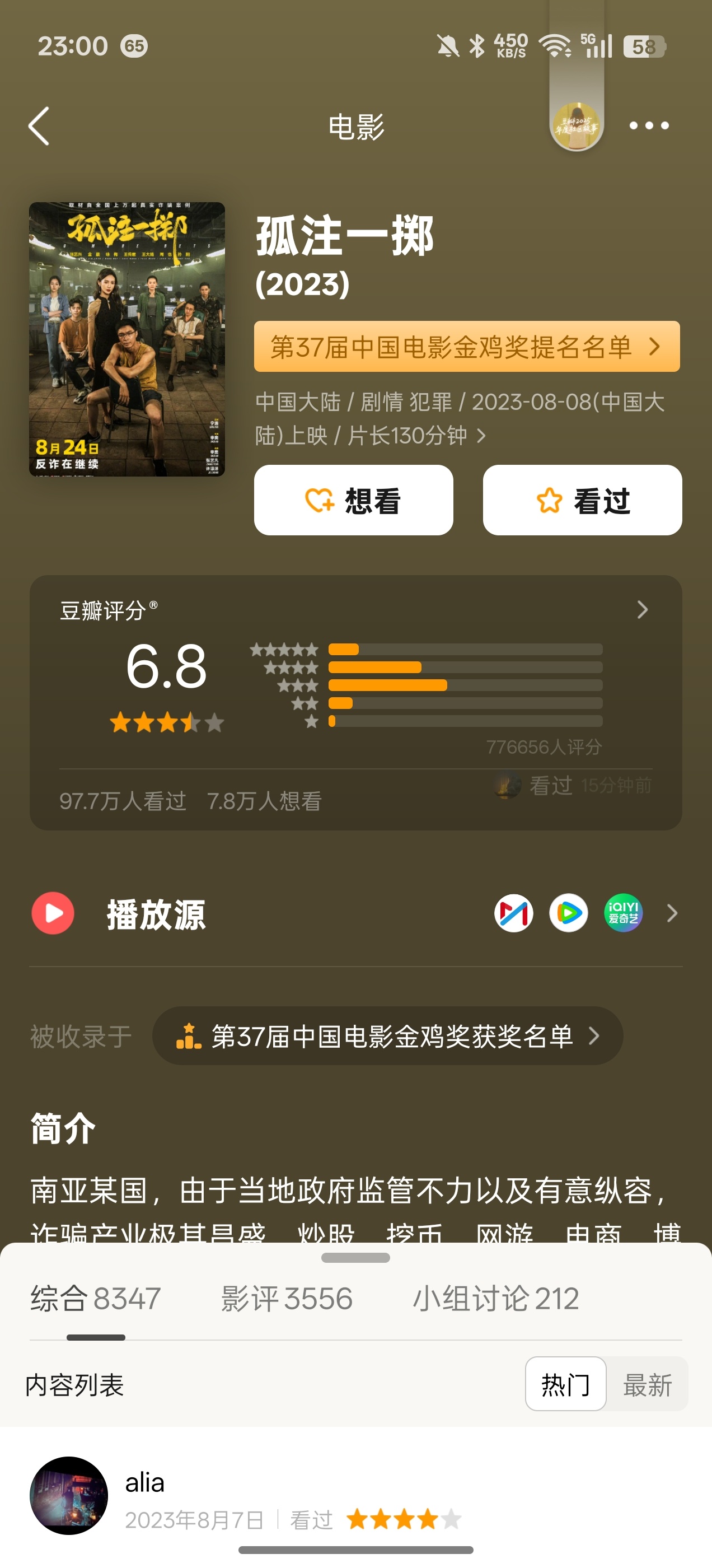Open the movie in iQIYI
Viewport: 712px width, 1568px height.
(x=623, y=912)
